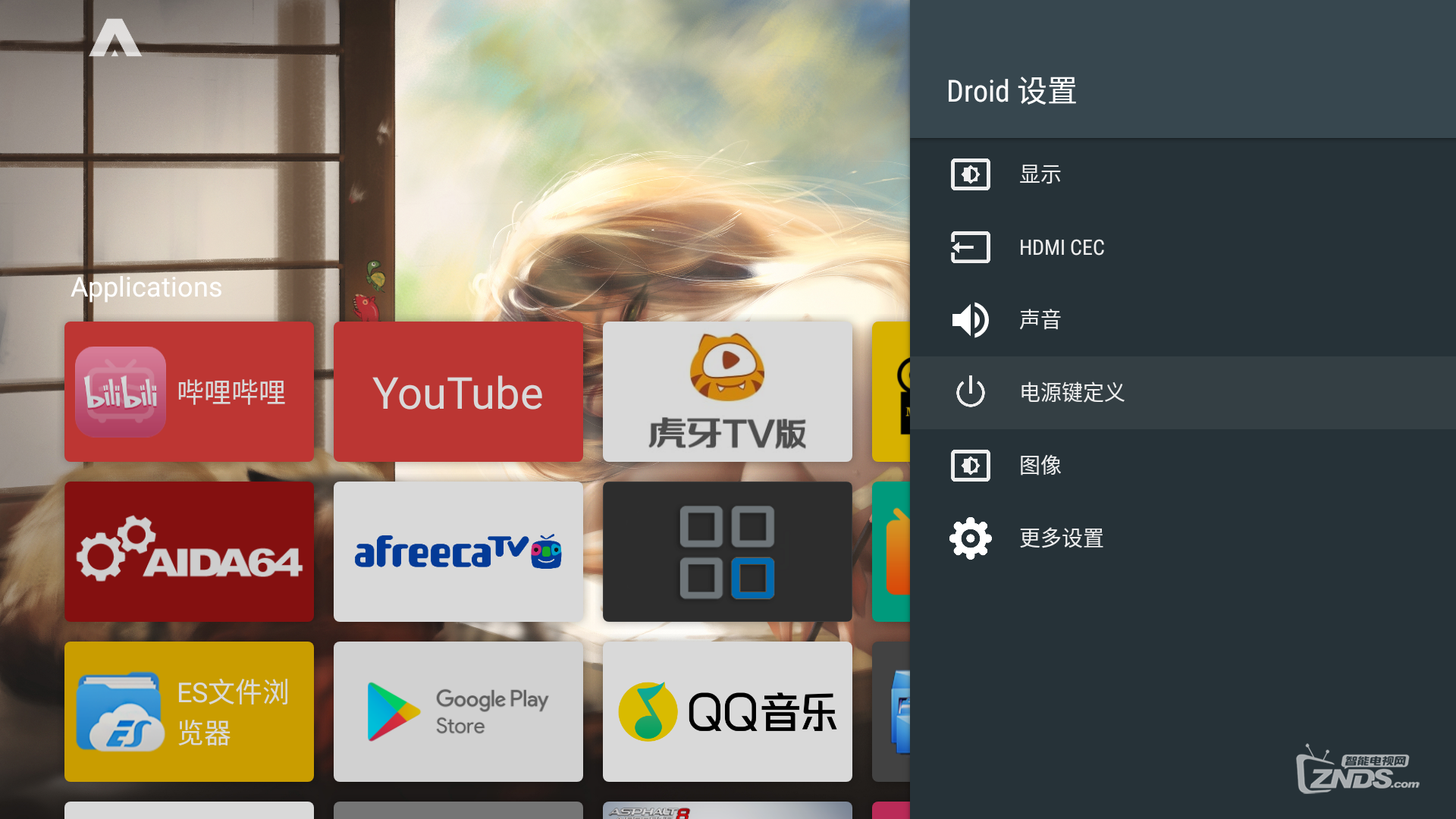
Task: Launch the 哔哩哔哩 bilibili app
Action: [x=189, y=391]
